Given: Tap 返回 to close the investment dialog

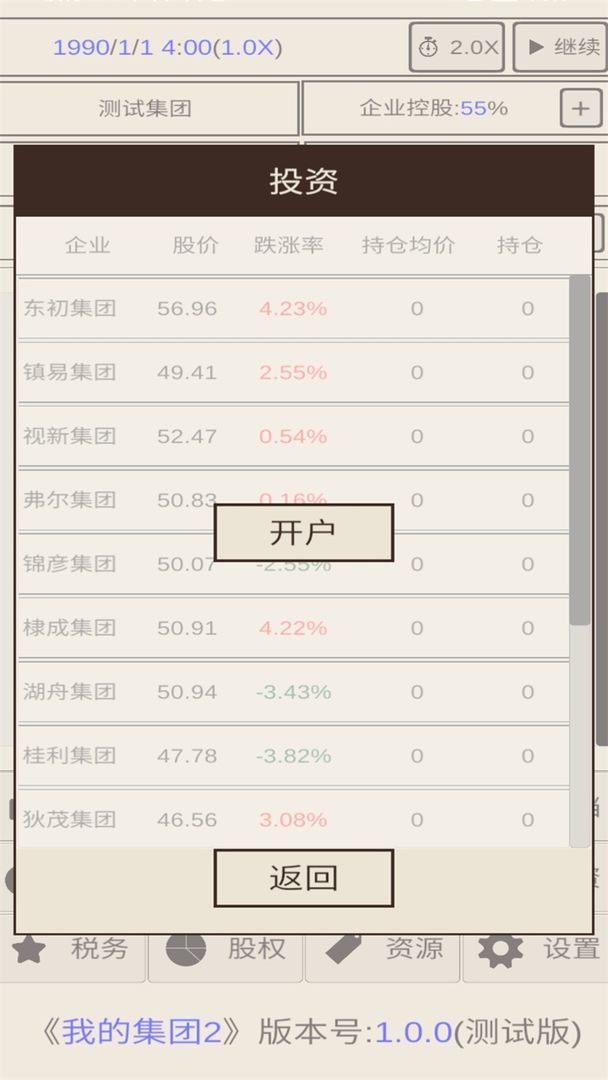Looking at the screenshot, I should [303, 878].
